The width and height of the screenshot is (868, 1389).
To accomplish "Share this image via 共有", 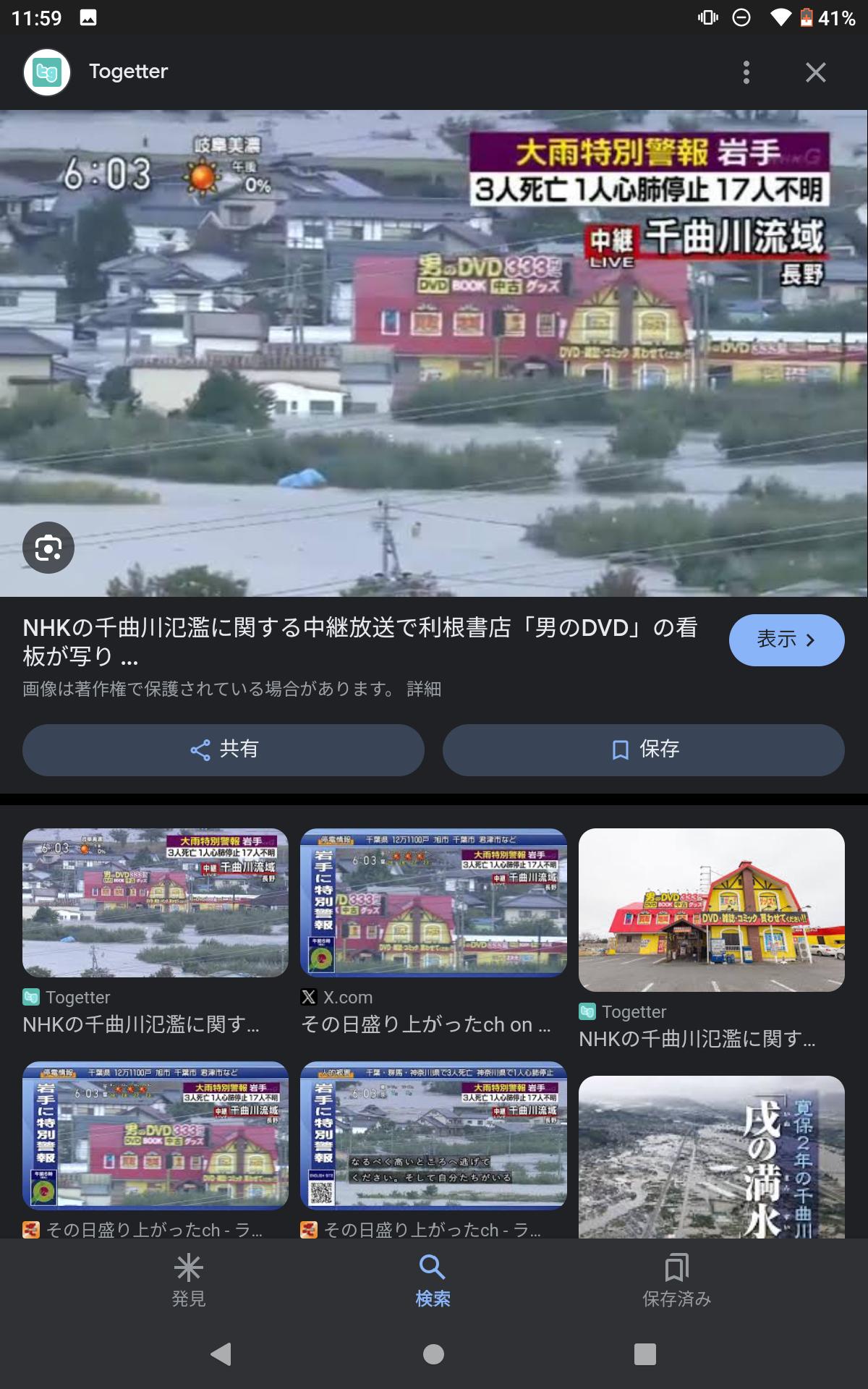I will pyautogui.click(x=224, y=749).
